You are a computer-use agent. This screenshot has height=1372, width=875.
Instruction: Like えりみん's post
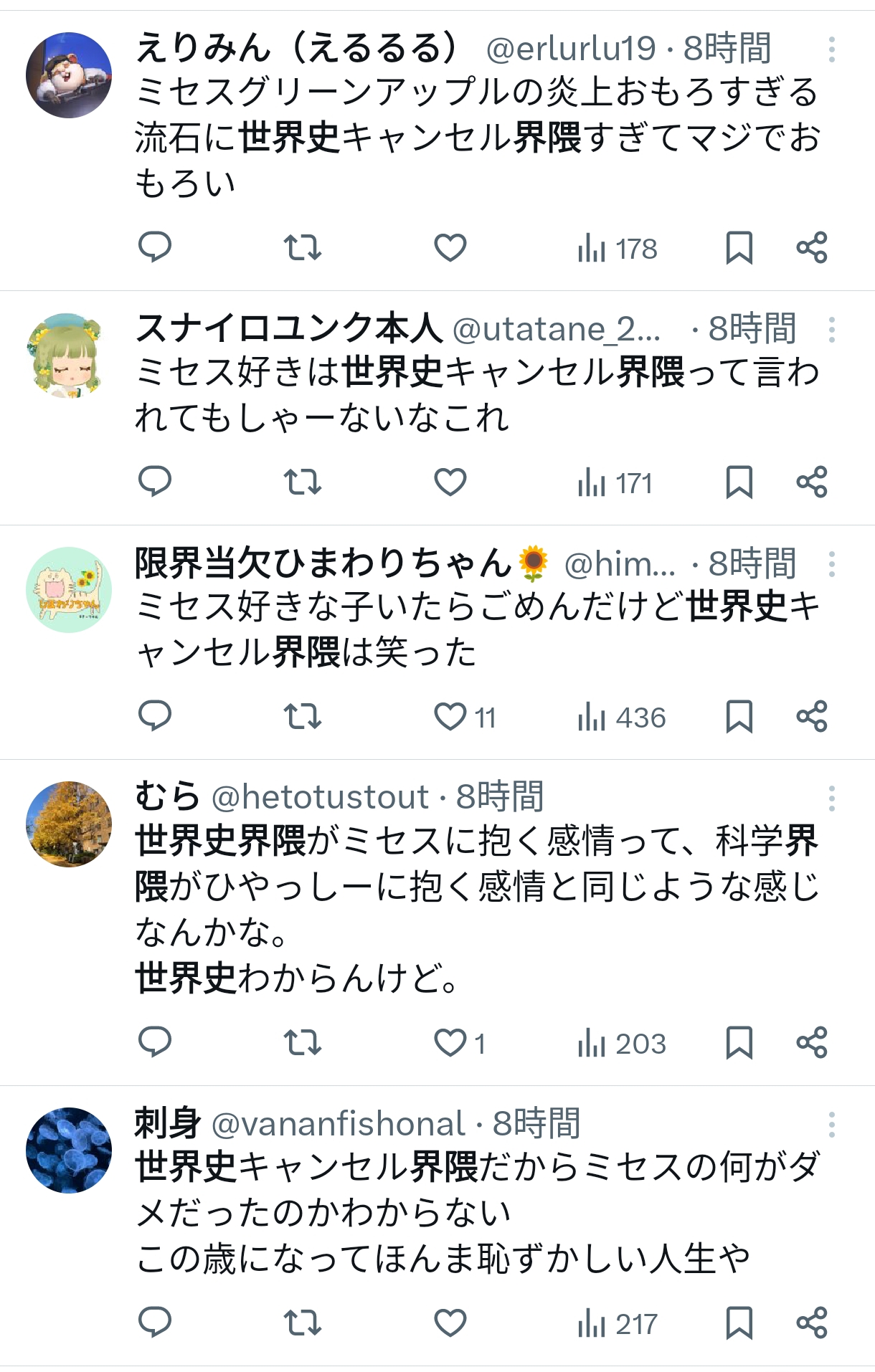(450, 248)
